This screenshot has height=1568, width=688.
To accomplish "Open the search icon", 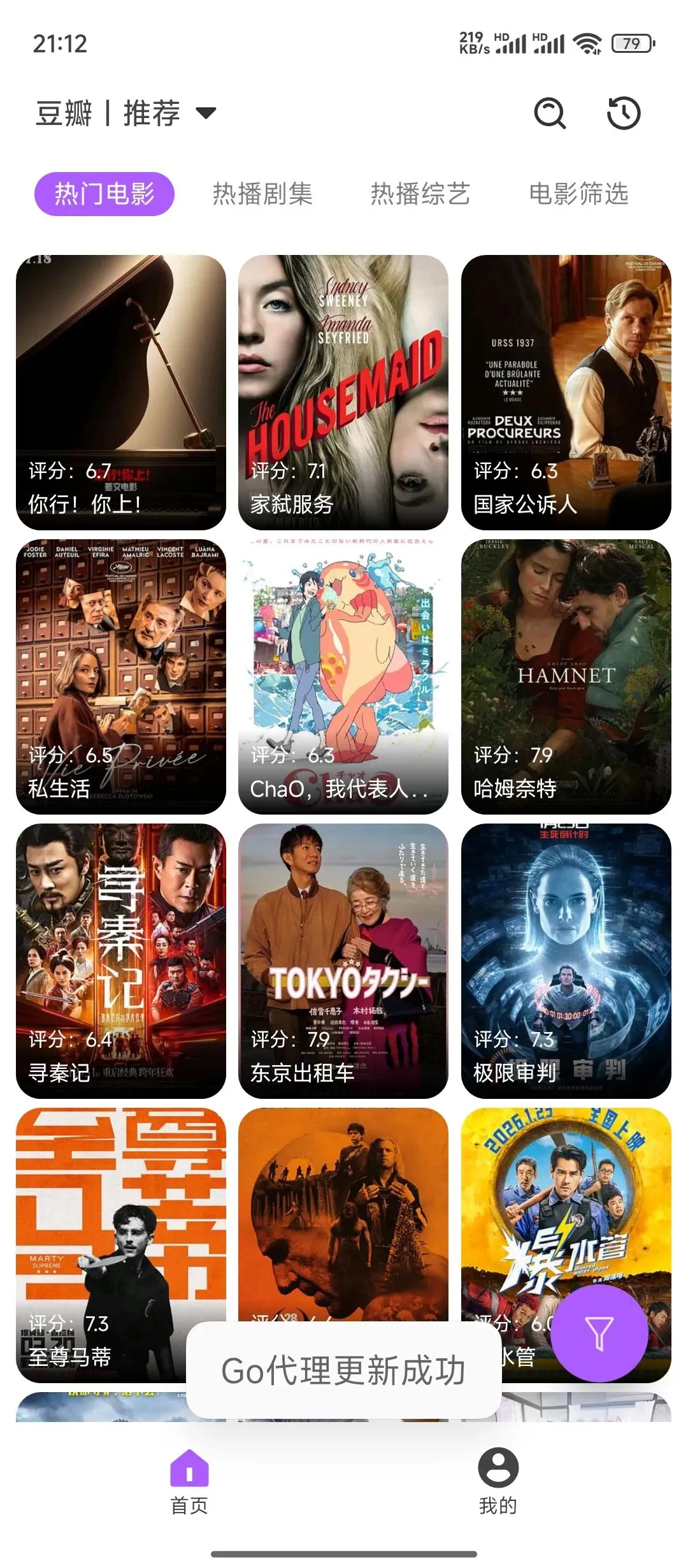I will (549, 113).
